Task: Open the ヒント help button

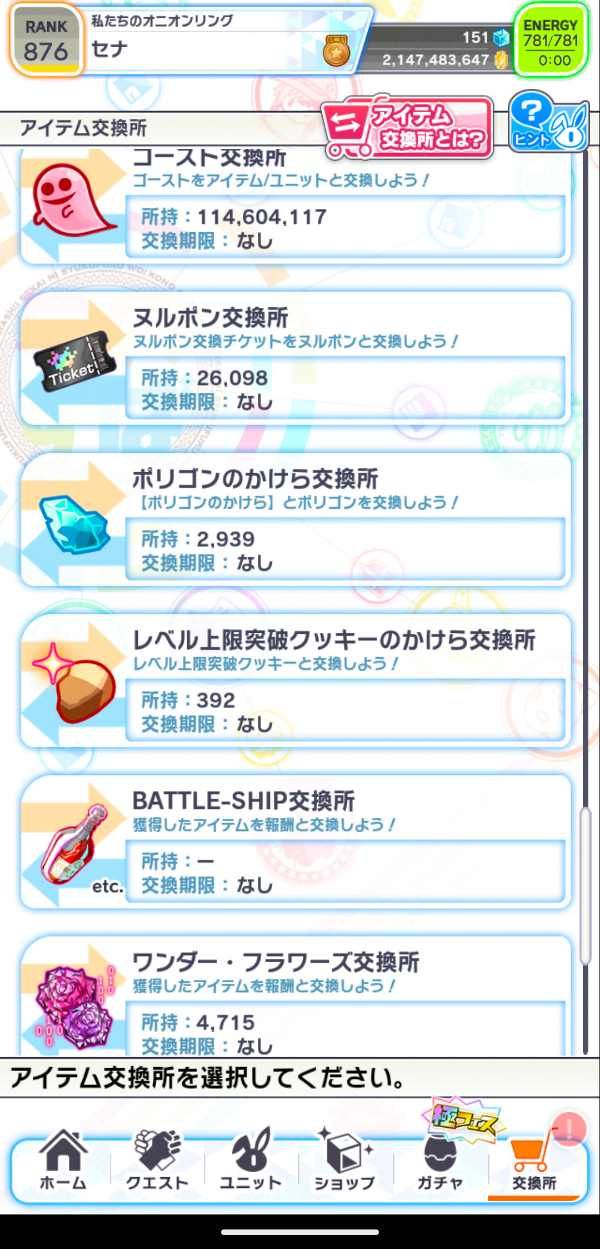Action: pos(548,123)
